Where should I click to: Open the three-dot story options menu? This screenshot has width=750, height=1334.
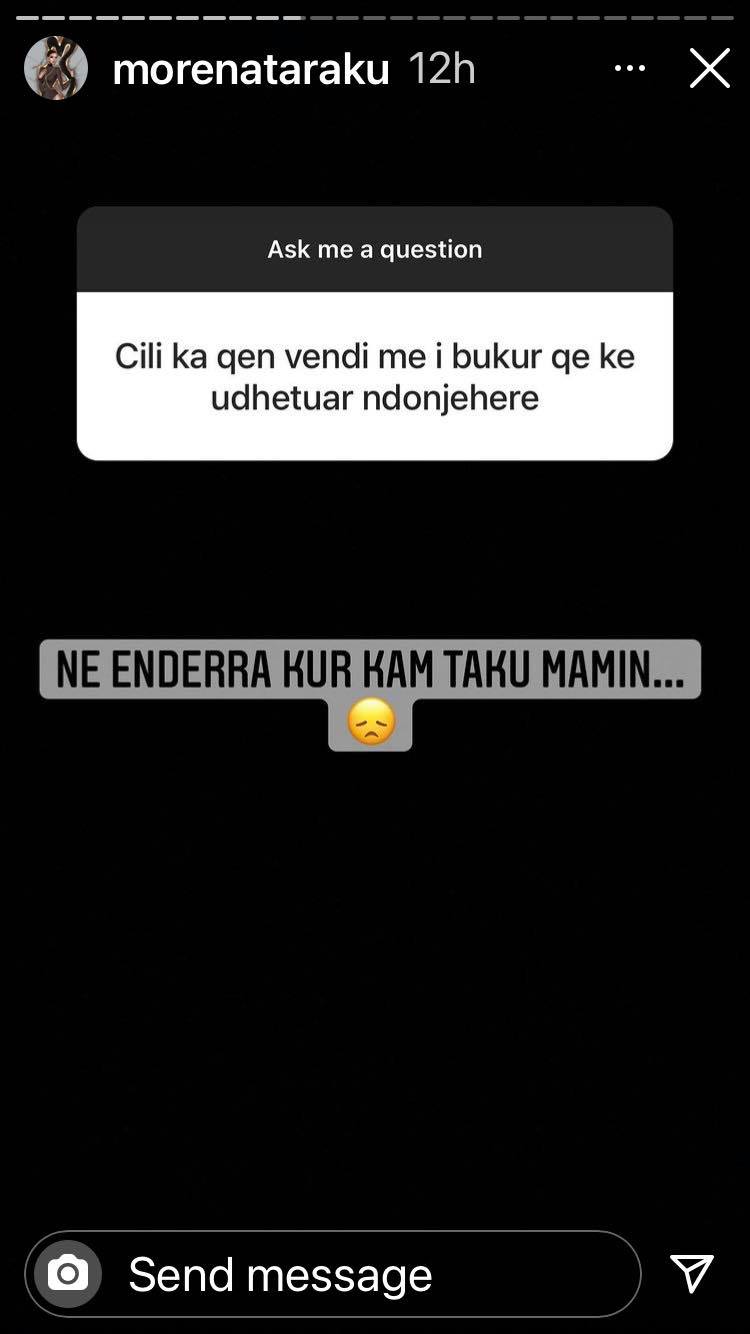630,68
